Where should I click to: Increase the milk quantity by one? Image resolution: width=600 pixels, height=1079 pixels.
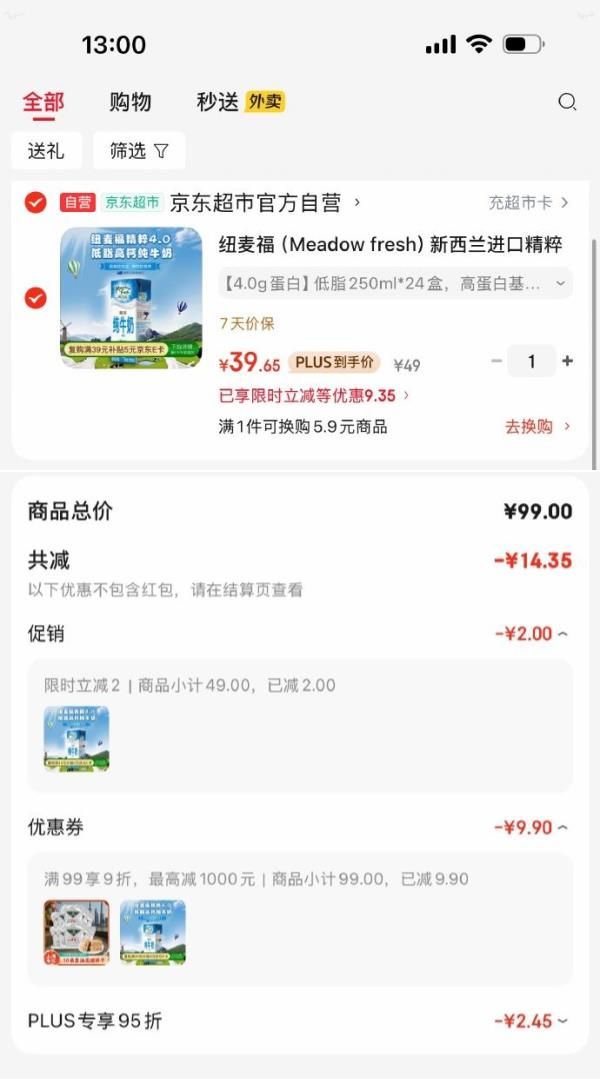click(568, 361)
